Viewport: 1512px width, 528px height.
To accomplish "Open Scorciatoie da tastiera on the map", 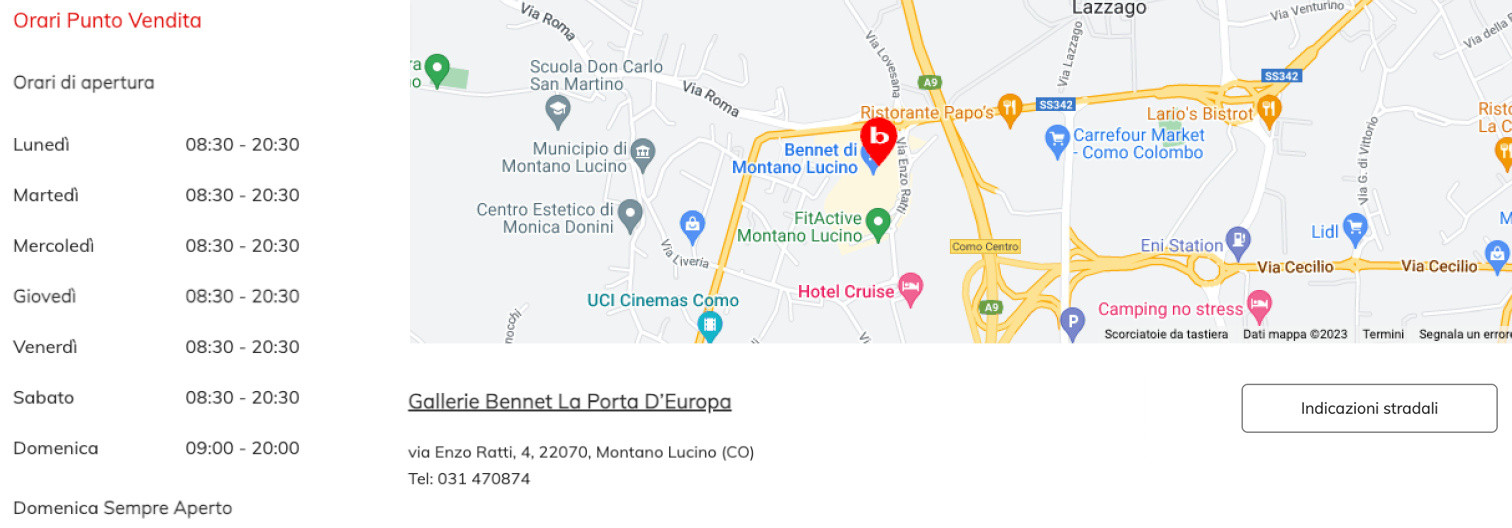I will [x=1165, y=334].
